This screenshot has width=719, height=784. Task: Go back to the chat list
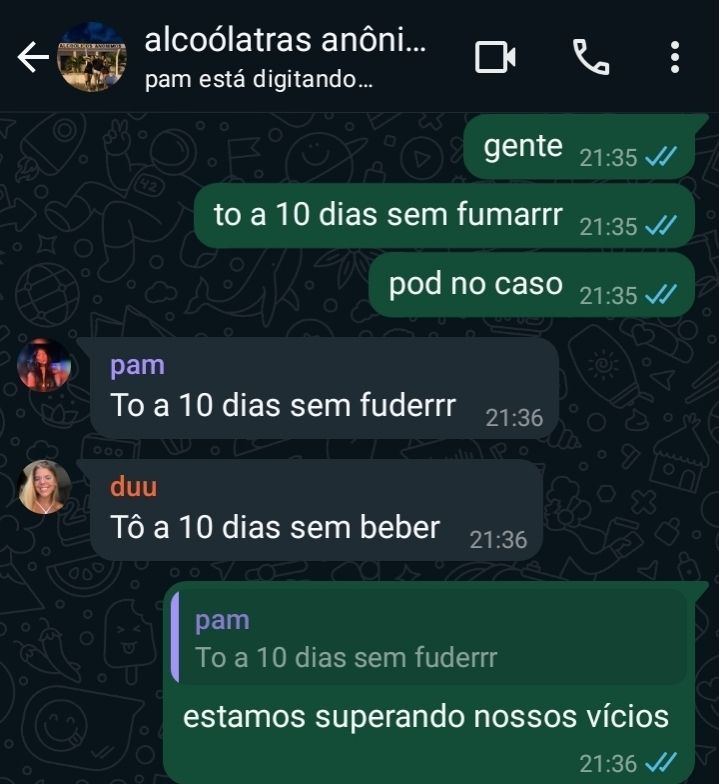[32, 58]
